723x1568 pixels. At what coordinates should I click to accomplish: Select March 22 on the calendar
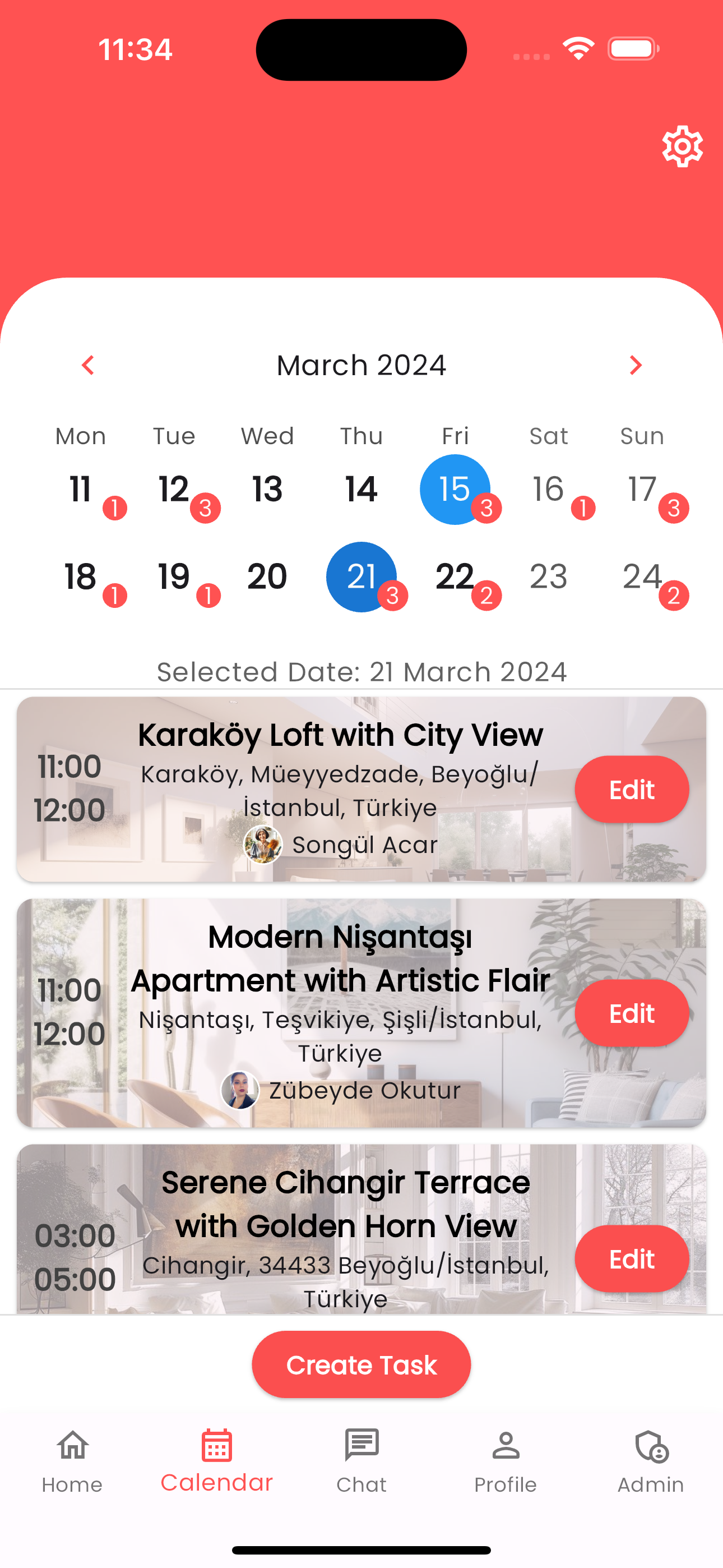pos(454,577)
